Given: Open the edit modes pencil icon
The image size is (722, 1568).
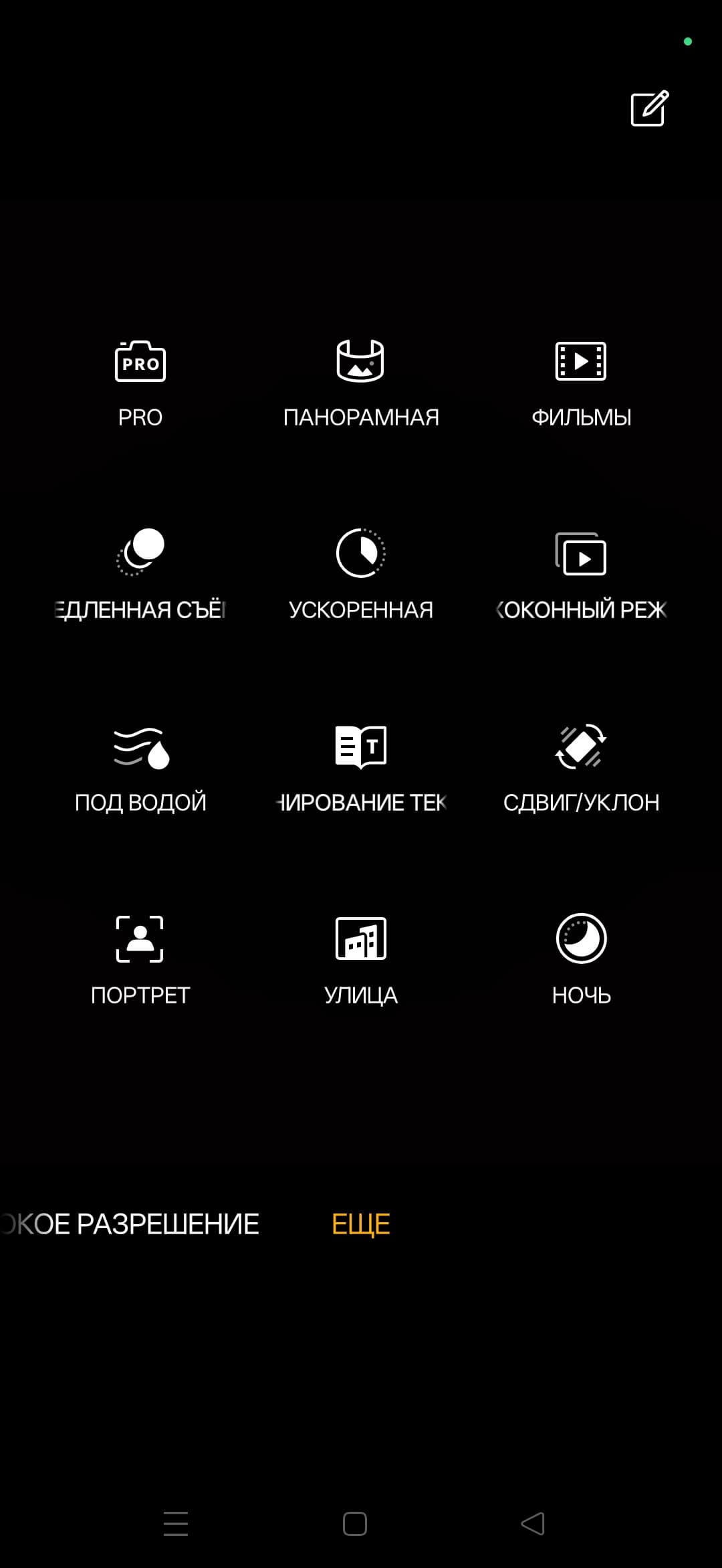Looking at the screenshot, I should (x=649, y=108).
